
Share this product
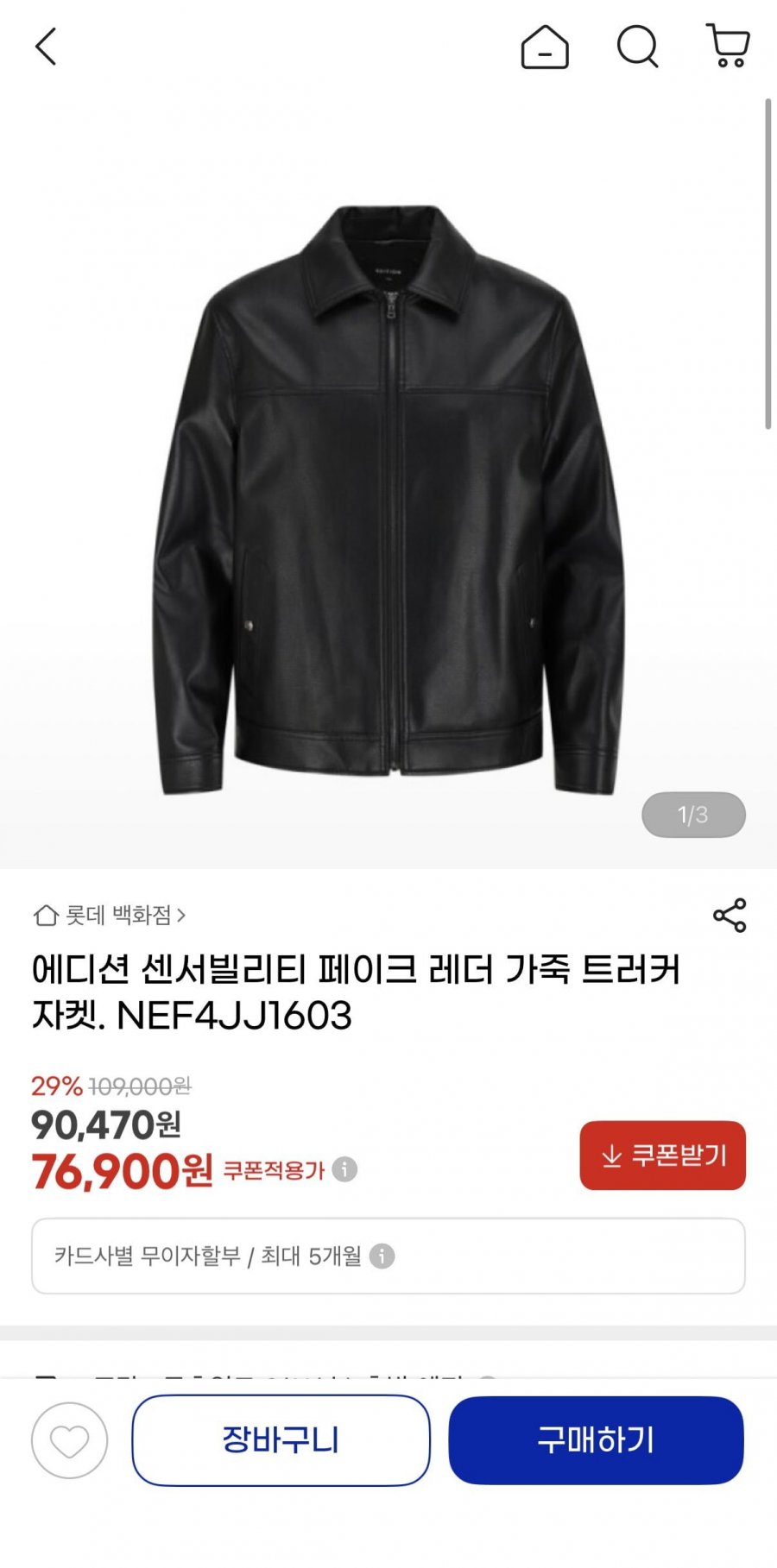(x=730, y=916)
